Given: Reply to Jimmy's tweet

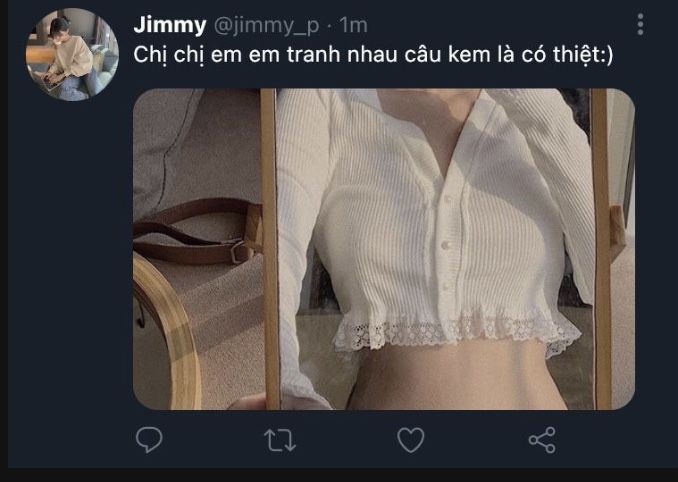Looking at the screenshot, I should 149,439.
